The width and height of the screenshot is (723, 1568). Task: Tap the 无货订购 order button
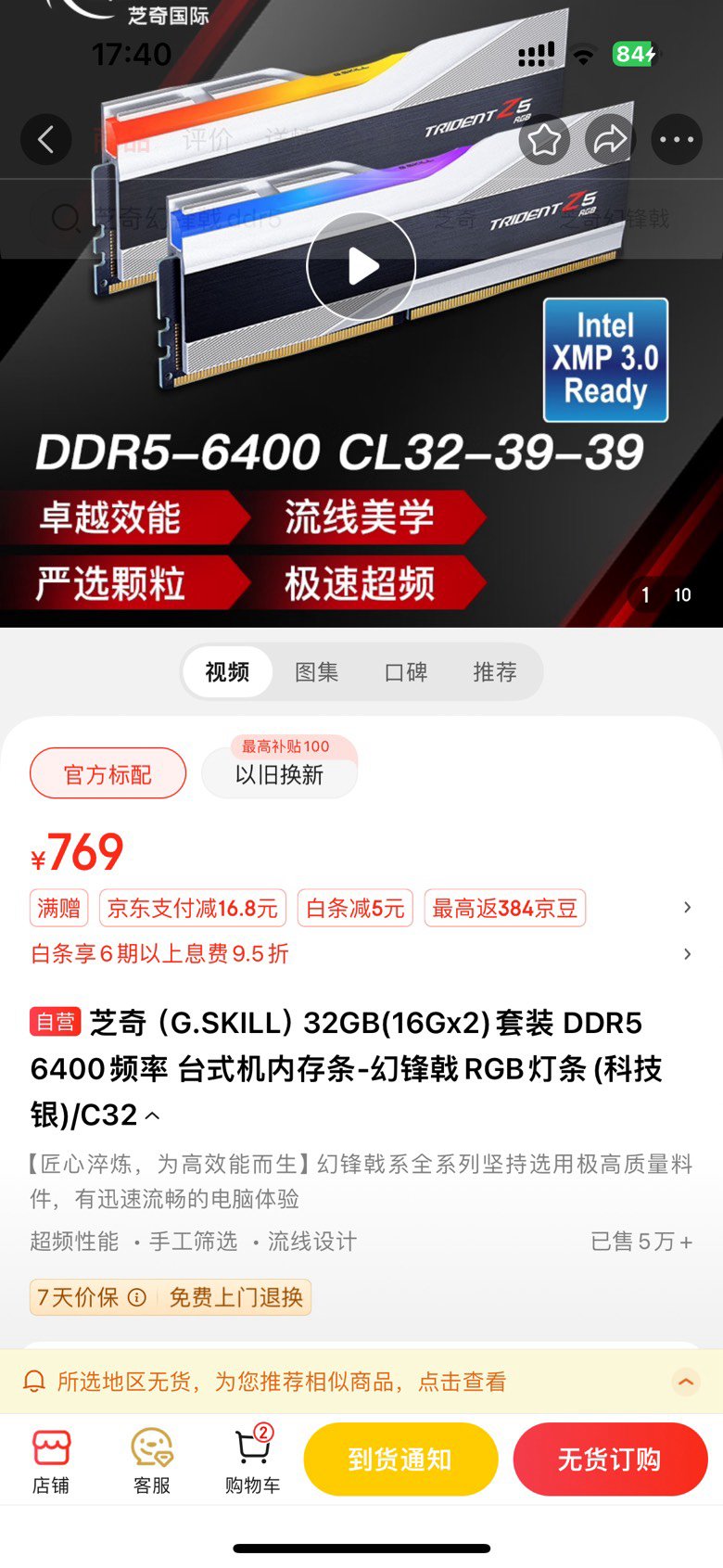(610, 1460)
